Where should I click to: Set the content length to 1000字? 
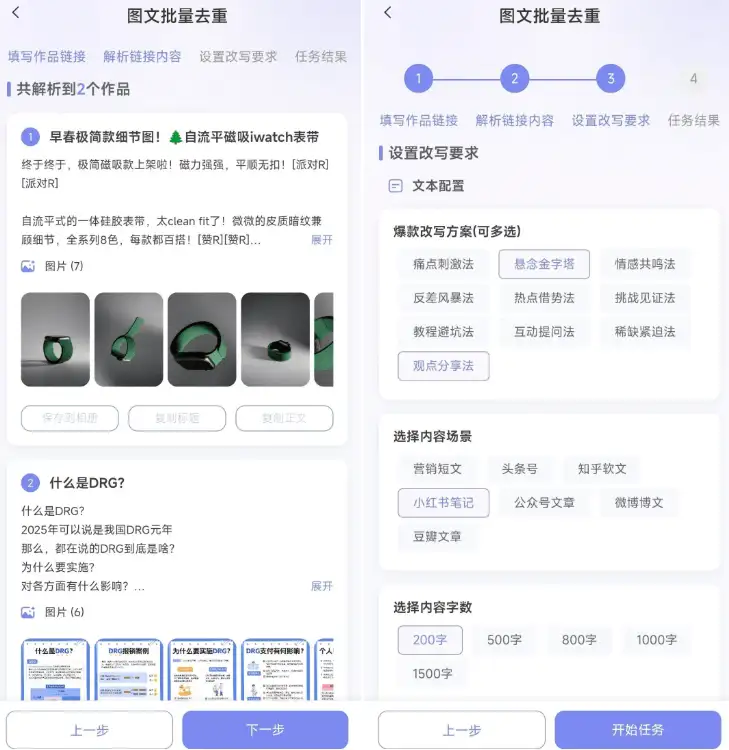(x=657, y=640)
